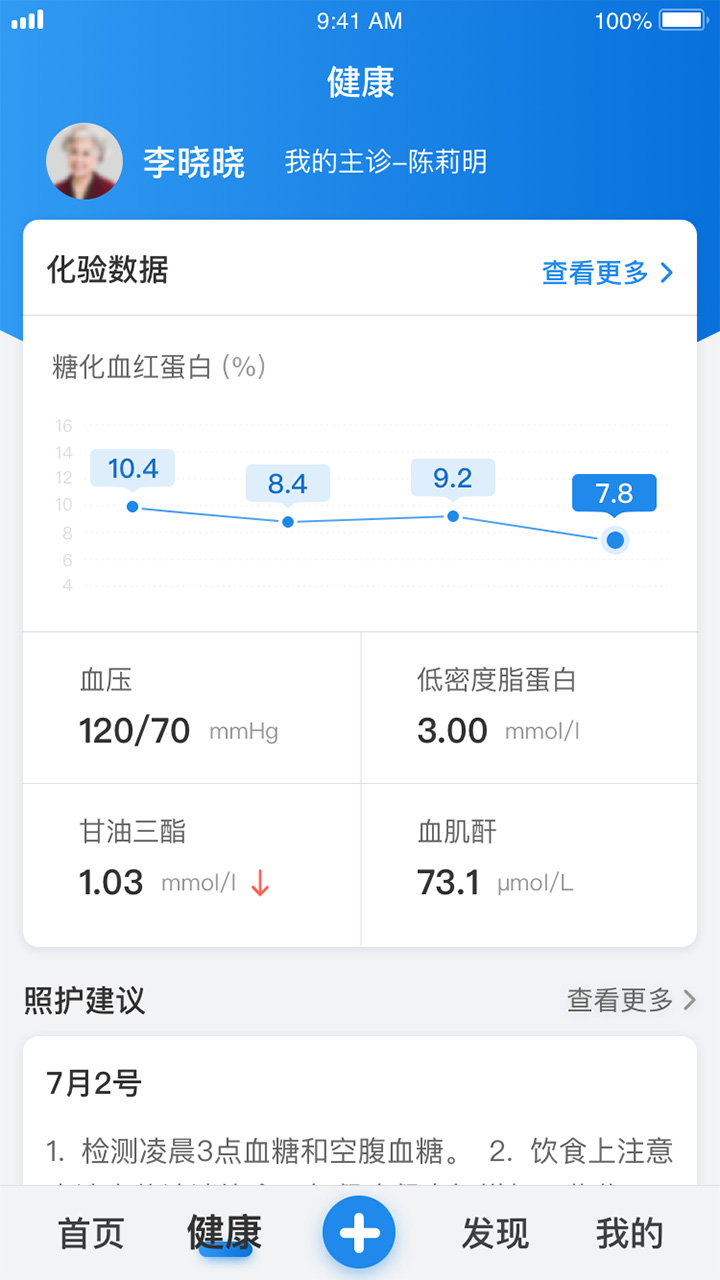The width and height of the screenshot is (720, 1280).
Task: Switch to the 健康 tab
Action: click(227, 1232)
